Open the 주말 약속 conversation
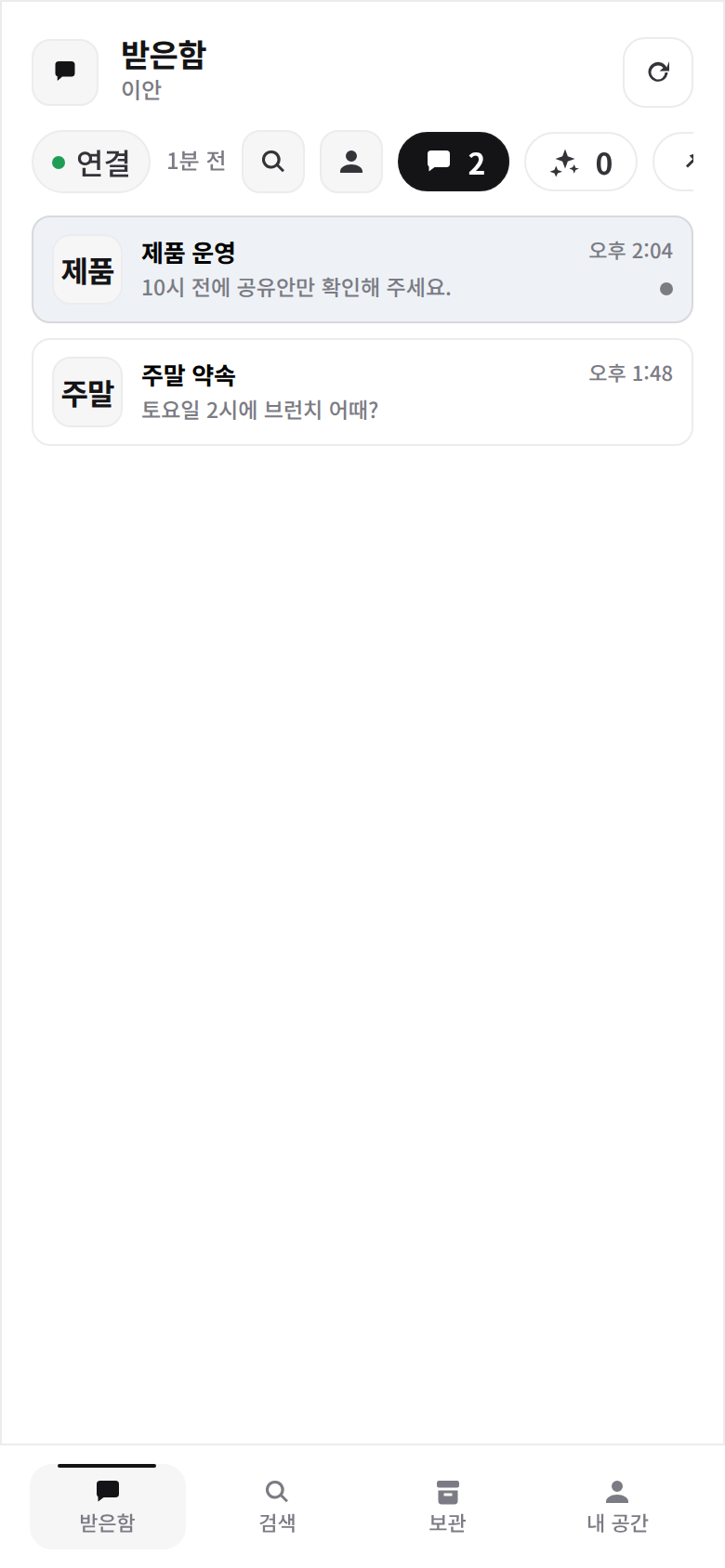The height and width of the screenshot is (1568, 725). pyautogui.click(x=362, y=392)
